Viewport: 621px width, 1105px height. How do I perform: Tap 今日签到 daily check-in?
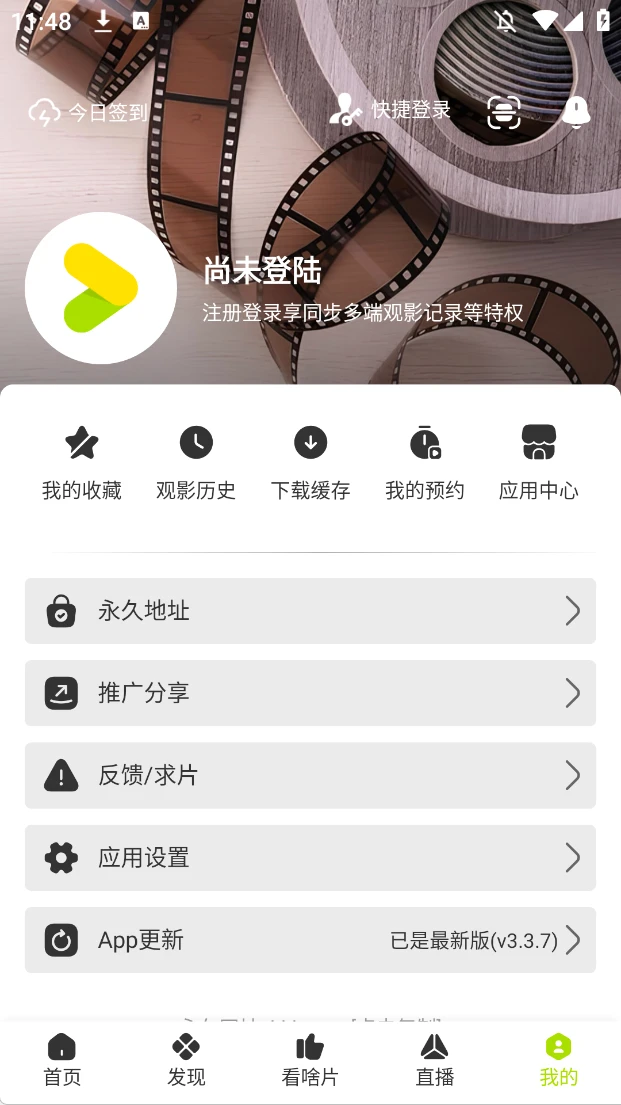pos(88,112)
